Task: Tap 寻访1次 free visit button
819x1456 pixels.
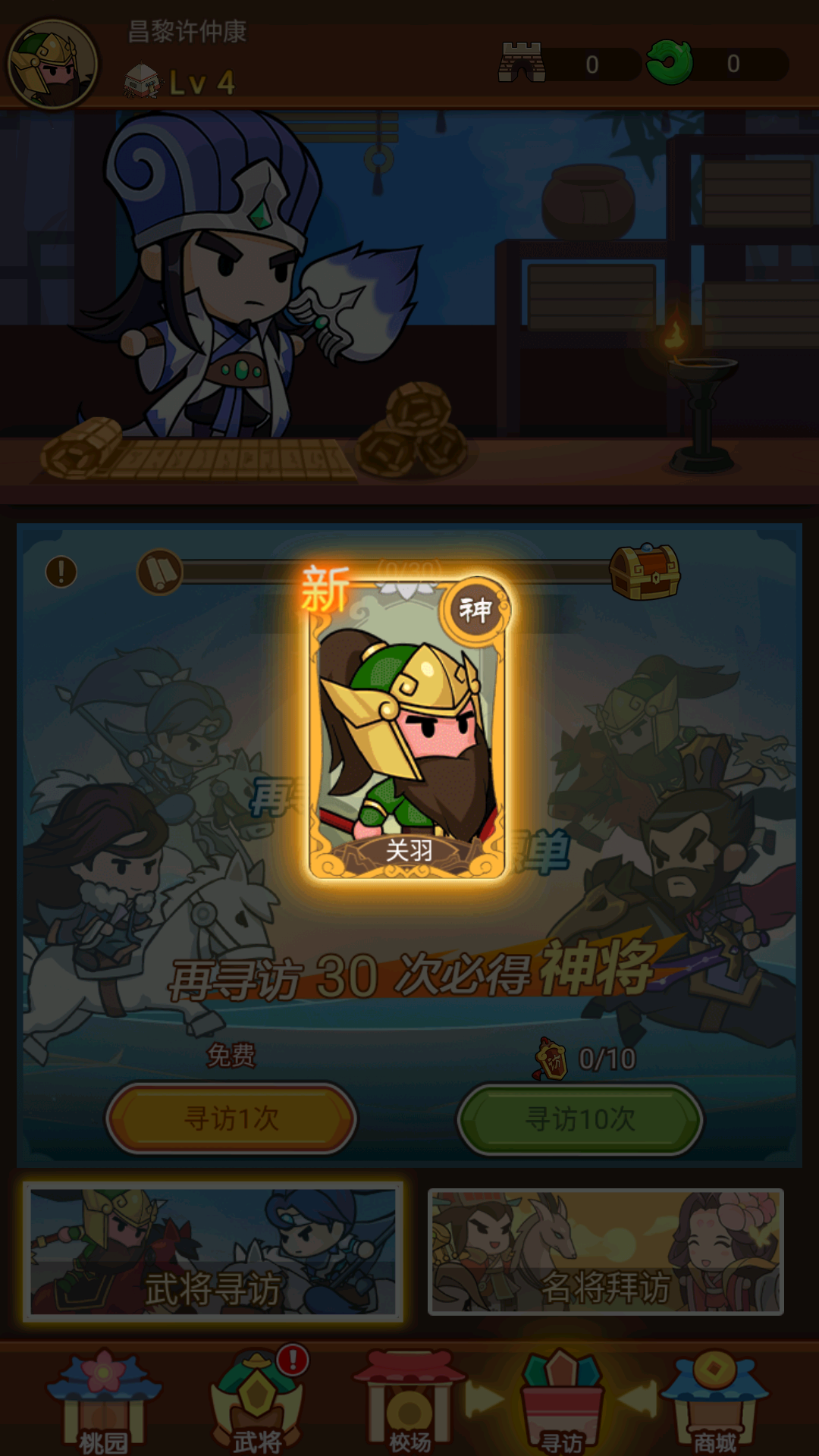Action: [231, 1119]
